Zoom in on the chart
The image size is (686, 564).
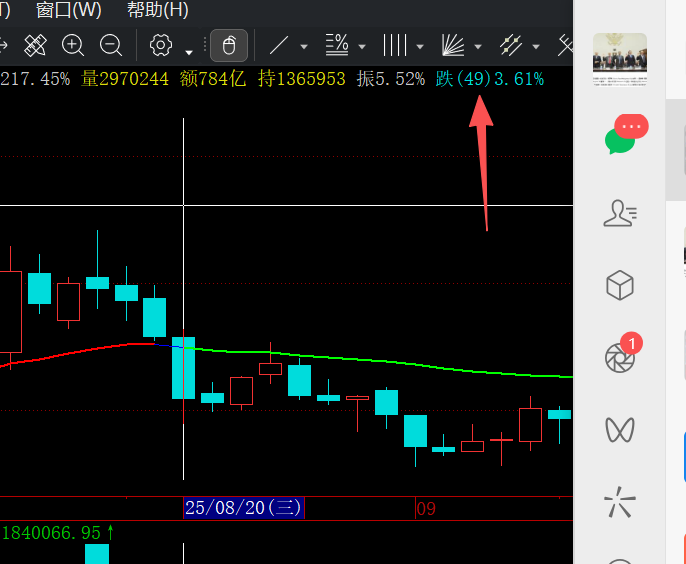point(73,45)
